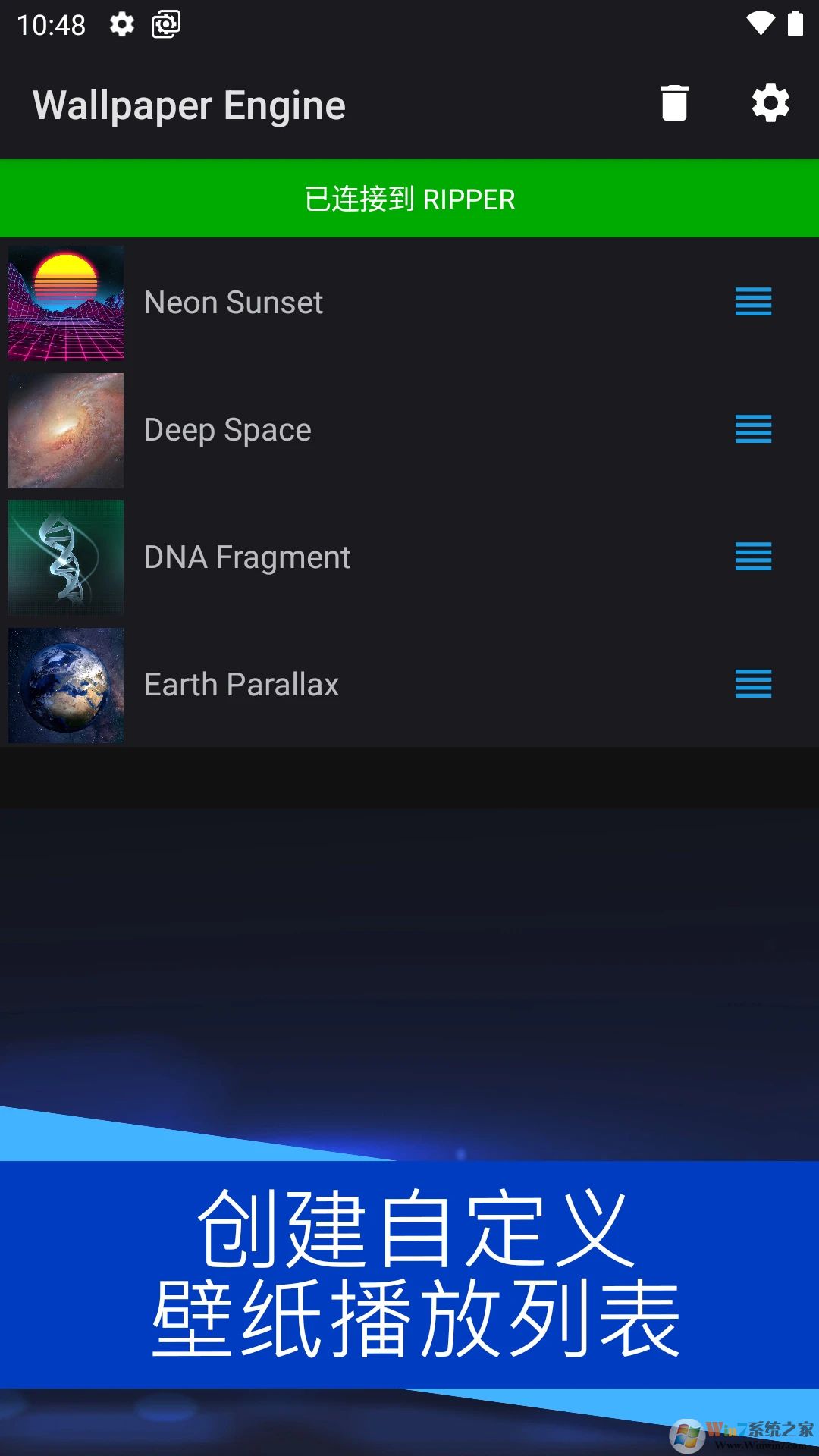Select the Neon Sunset wallpaper
This screenshot has width=819, height=1456.
coord(234,303)
